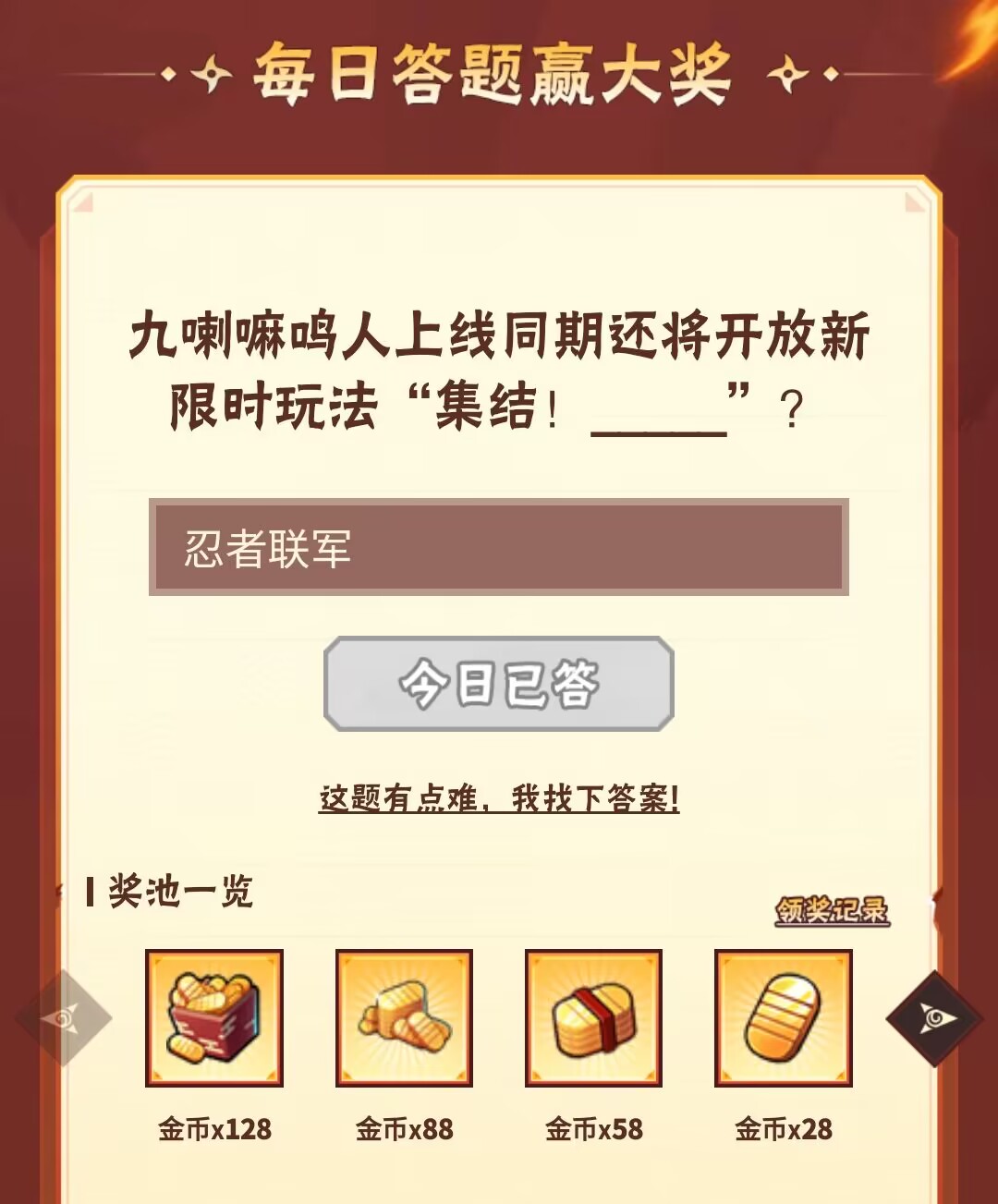Screen dimensions: 998x1204
Task: Show next prizes with the right arrow
Action: (934, 1019)
